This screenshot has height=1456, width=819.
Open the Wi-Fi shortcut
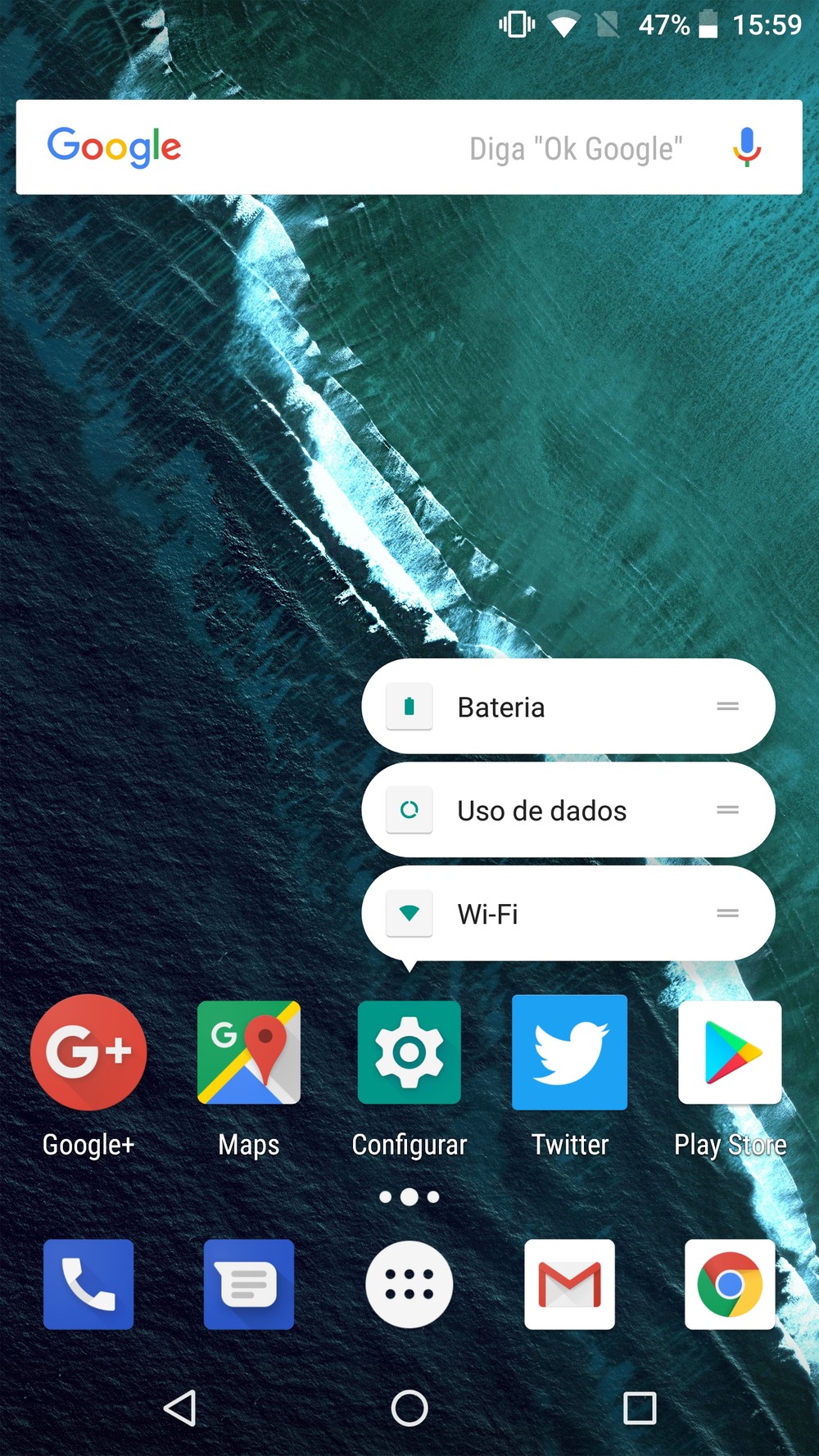(568, 913)
